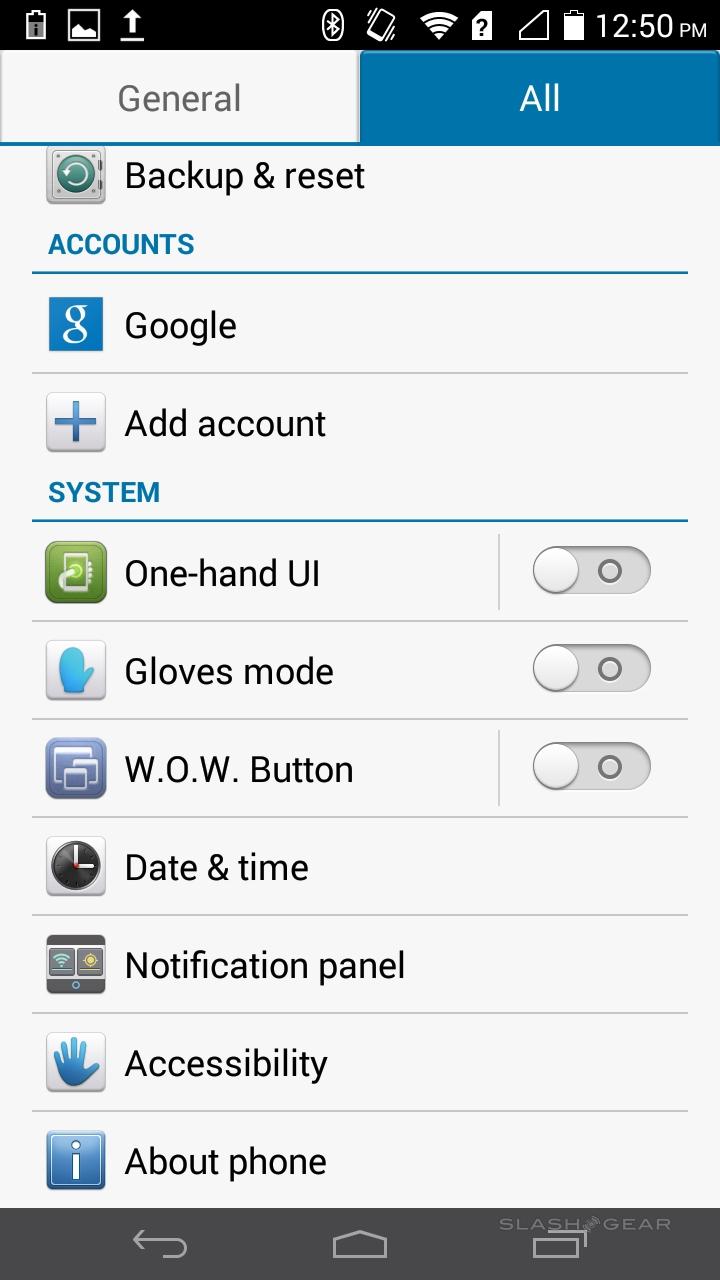Go back using the navigation bar
Screen dimensions: 720x1280
(x=160, y=1244)
